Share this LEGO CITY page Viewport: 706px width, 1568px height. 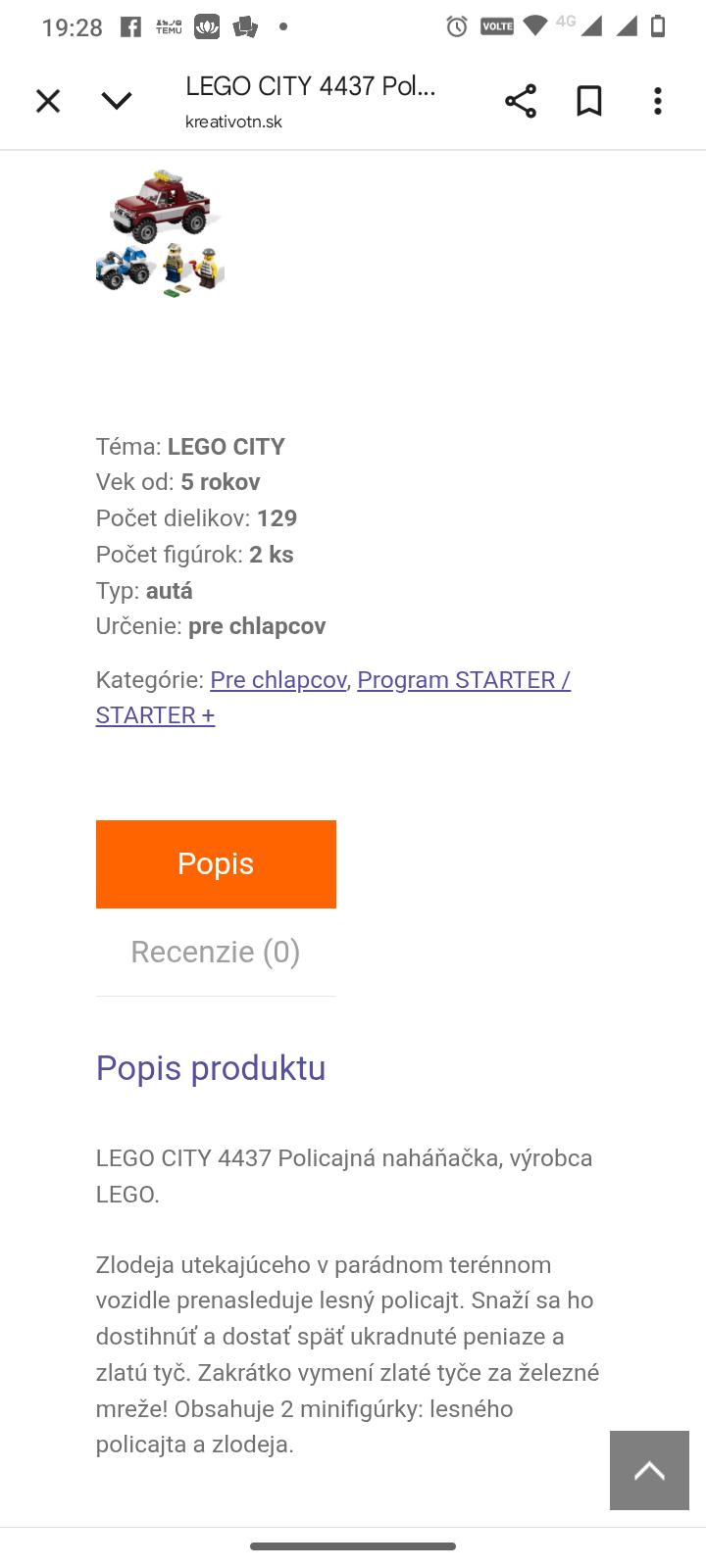click(521, 101)
